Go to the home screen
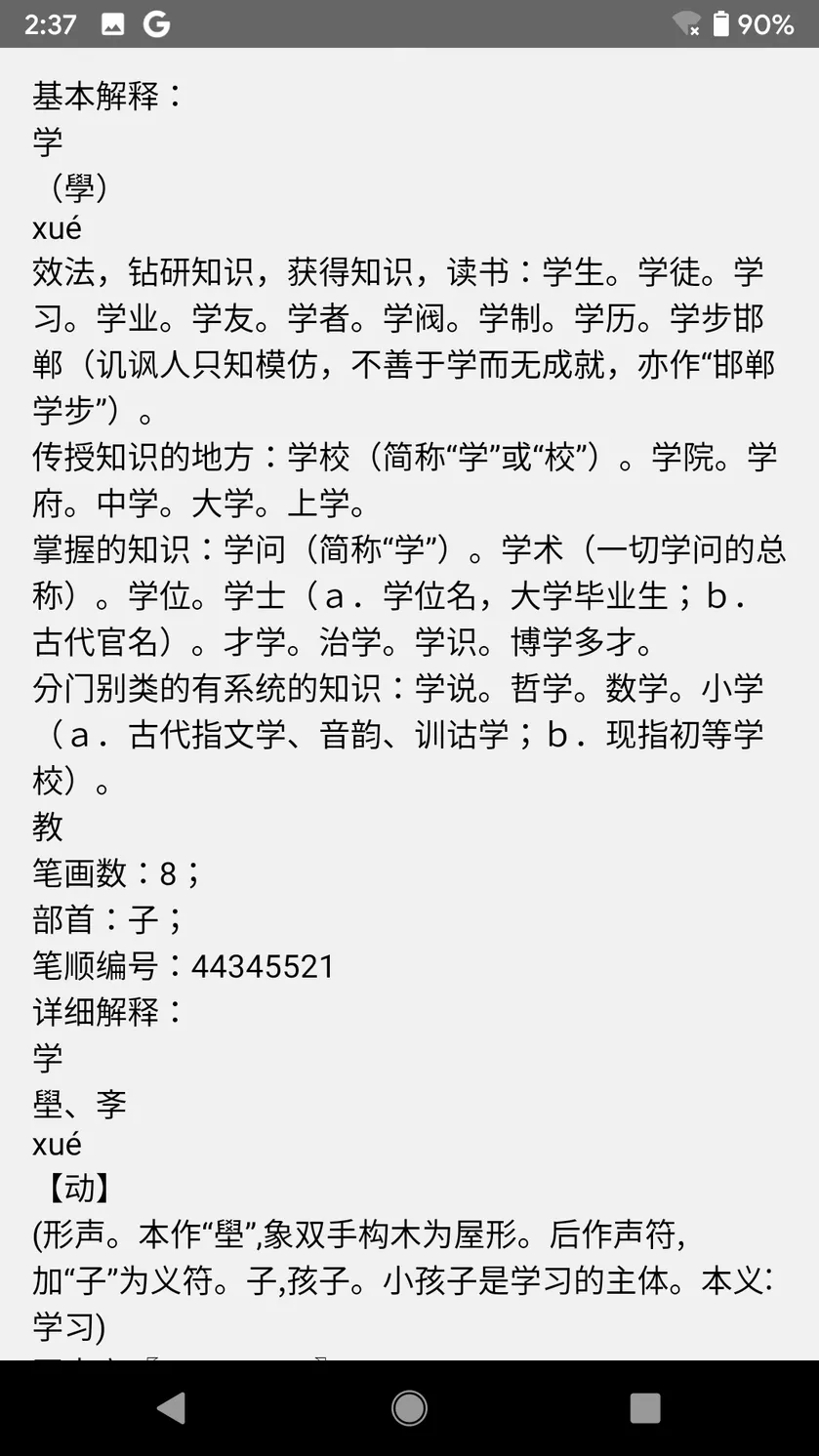 409,1408
